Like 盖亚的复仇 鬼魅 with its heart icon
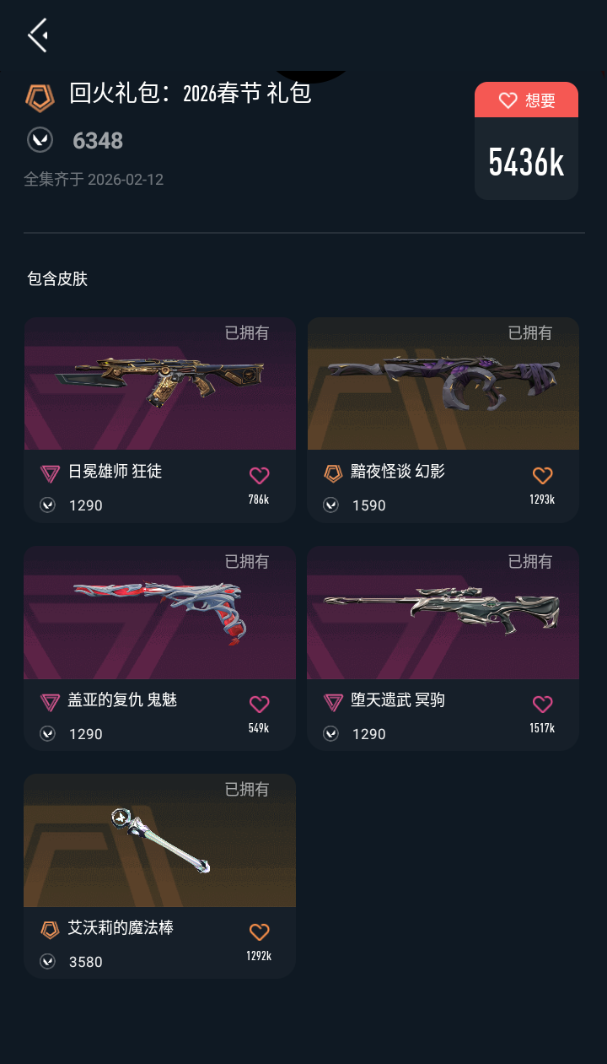 tap(259, 704)
